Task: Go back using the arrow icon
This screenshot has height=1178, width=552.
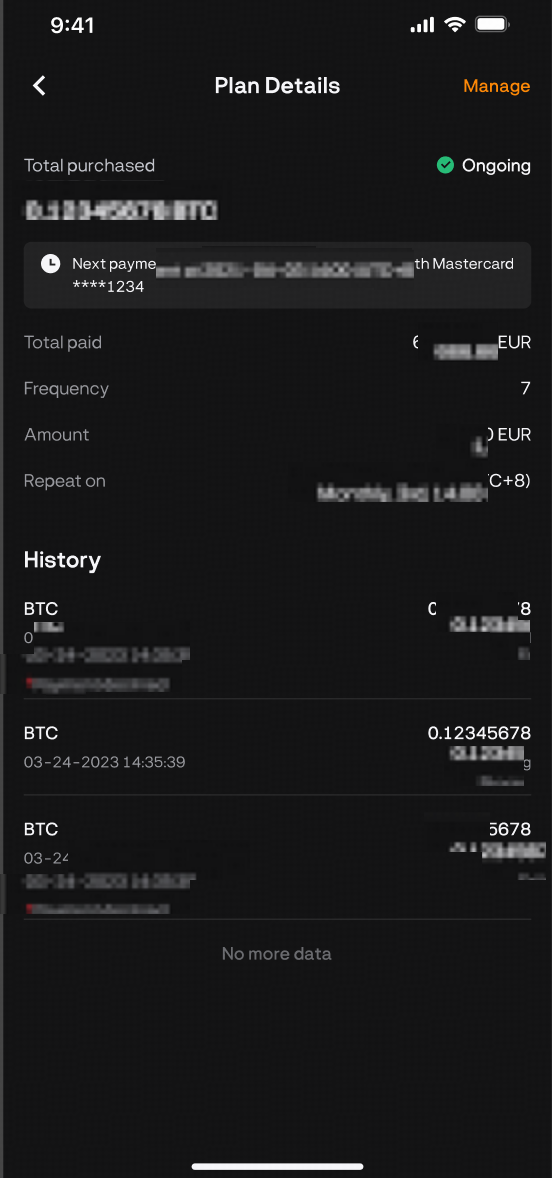Action: coord(40,86)
